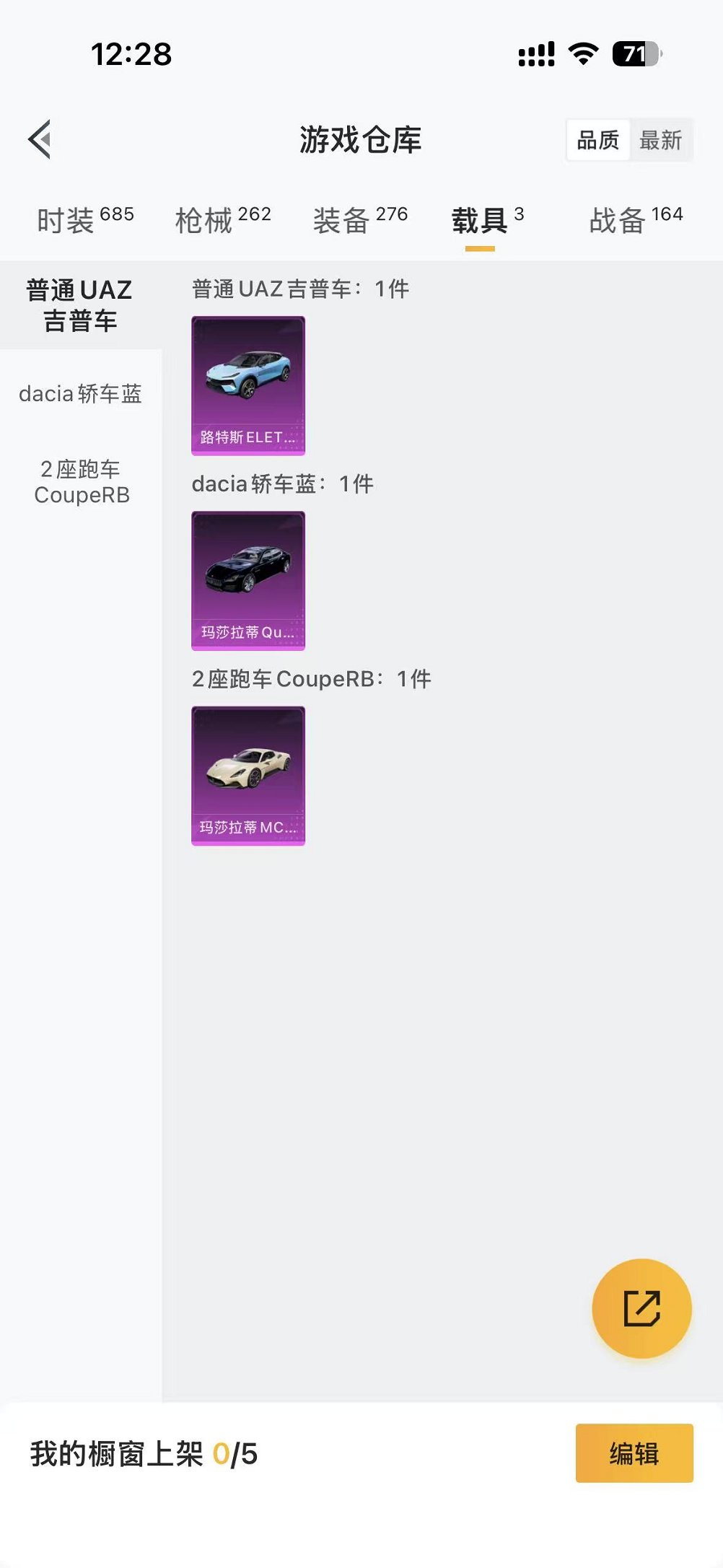Open the 玛莎拉蒂MC... vehicle skin card
Viewport: 723px width, 1568px height.
click(x=248, y=776)
